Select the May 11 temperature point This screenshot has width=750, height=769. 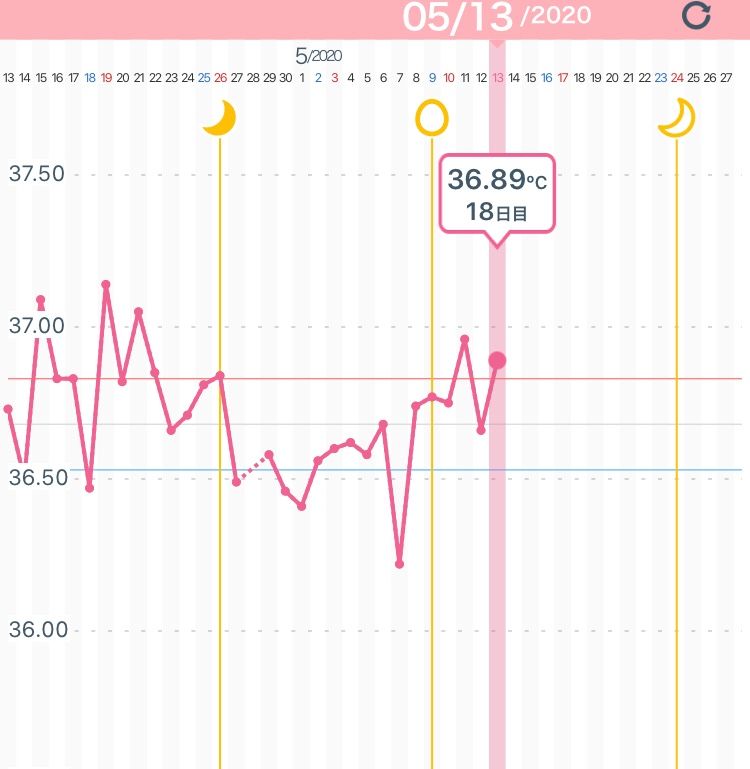(x=465, y=339)
